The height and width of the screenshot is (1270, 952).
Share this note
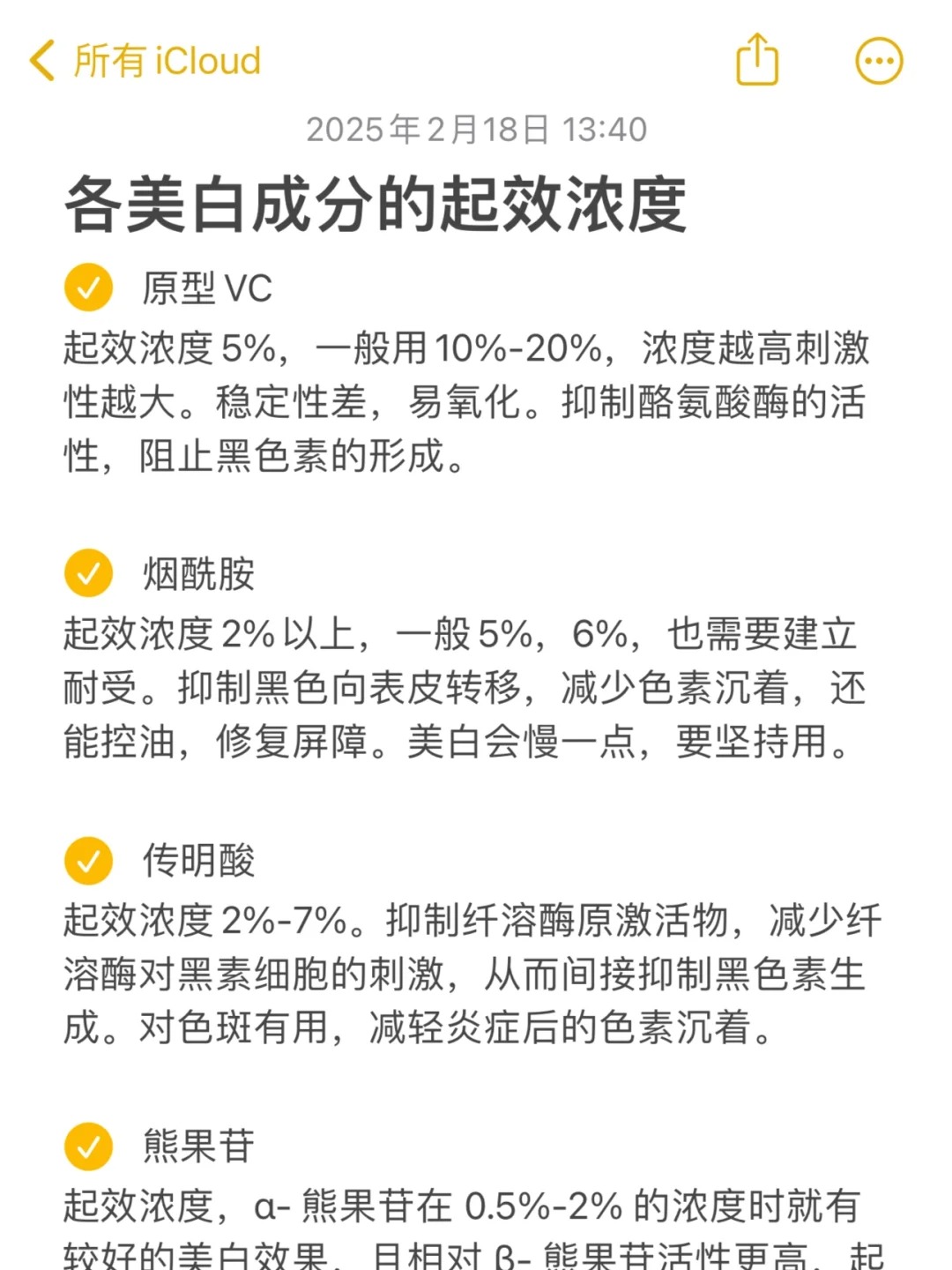pos(757,60)
